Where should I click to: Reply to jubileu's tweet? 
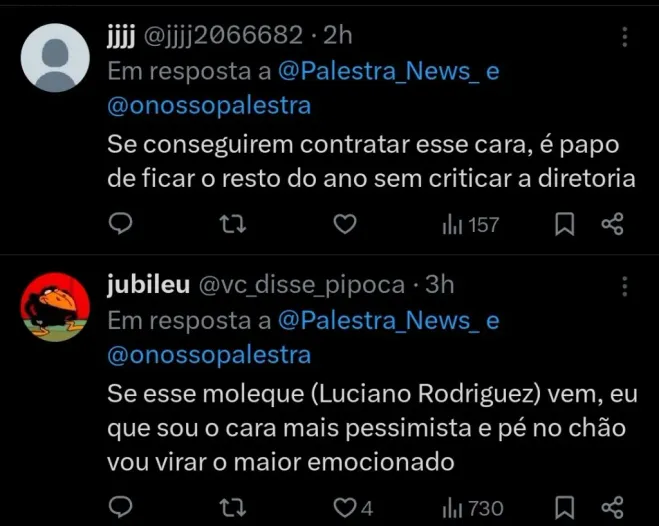coord(120,507)
